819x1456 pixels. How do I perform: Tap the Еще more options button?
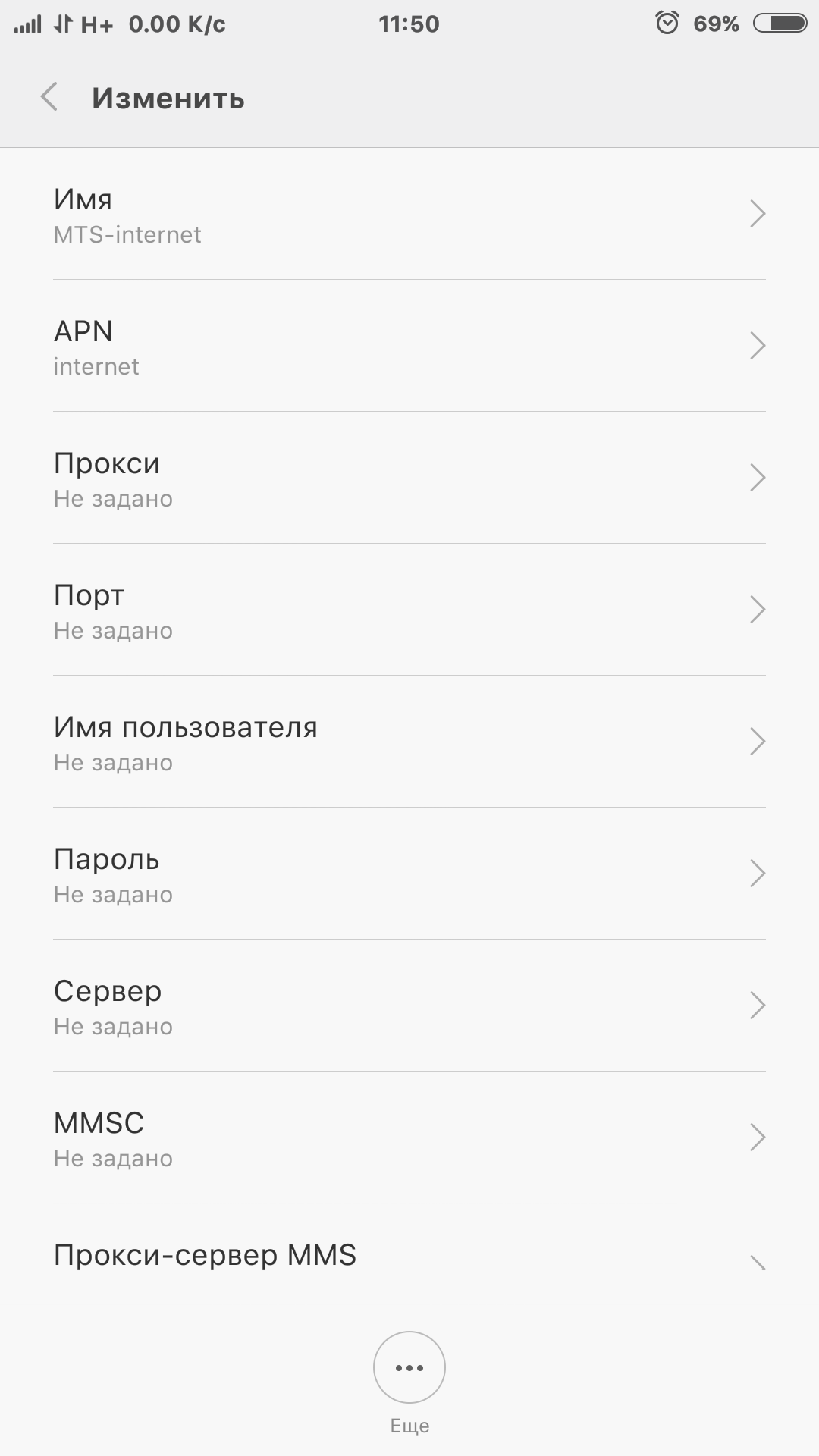409,1367
